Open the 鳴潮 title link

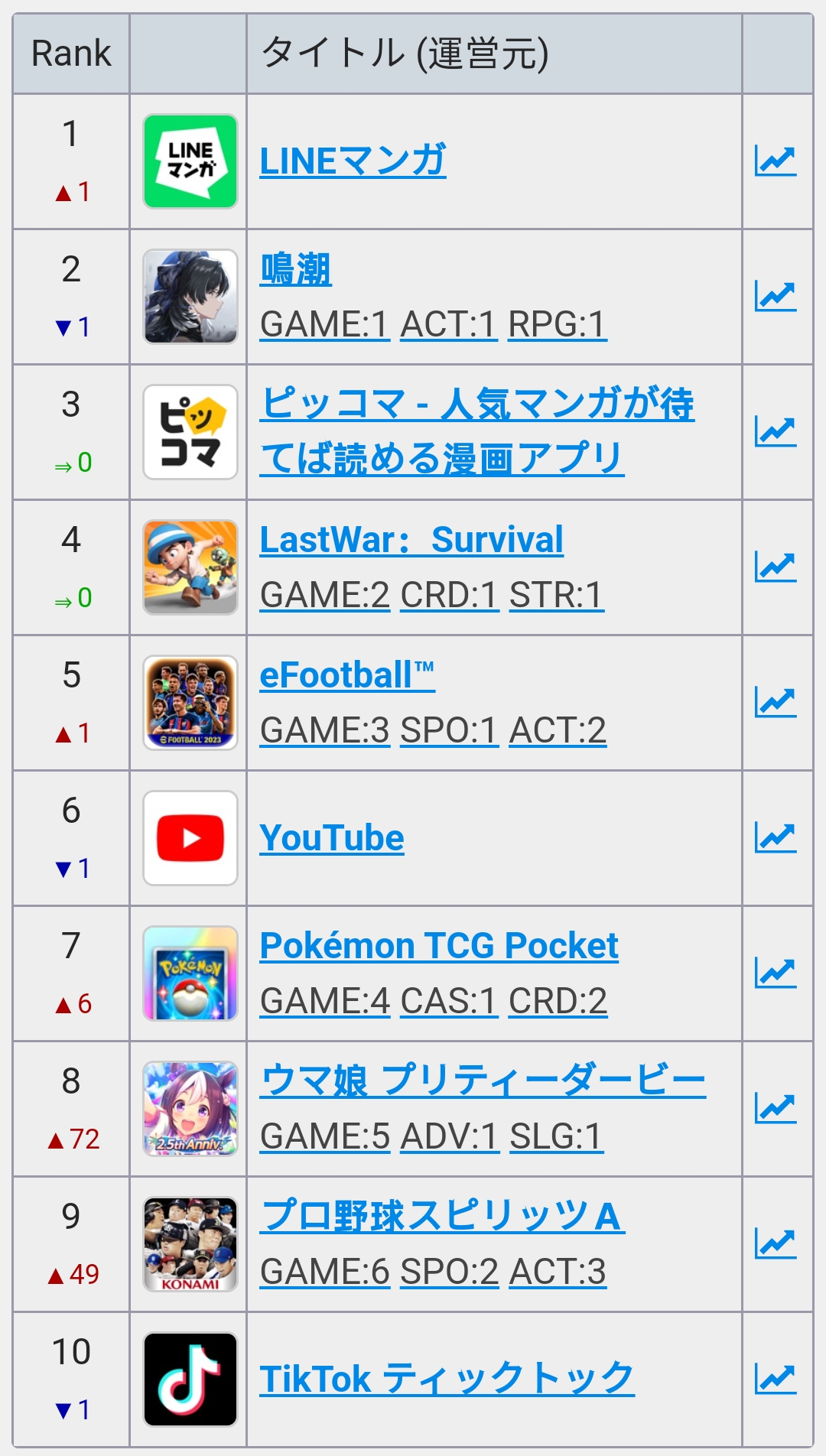pos(295,269)
